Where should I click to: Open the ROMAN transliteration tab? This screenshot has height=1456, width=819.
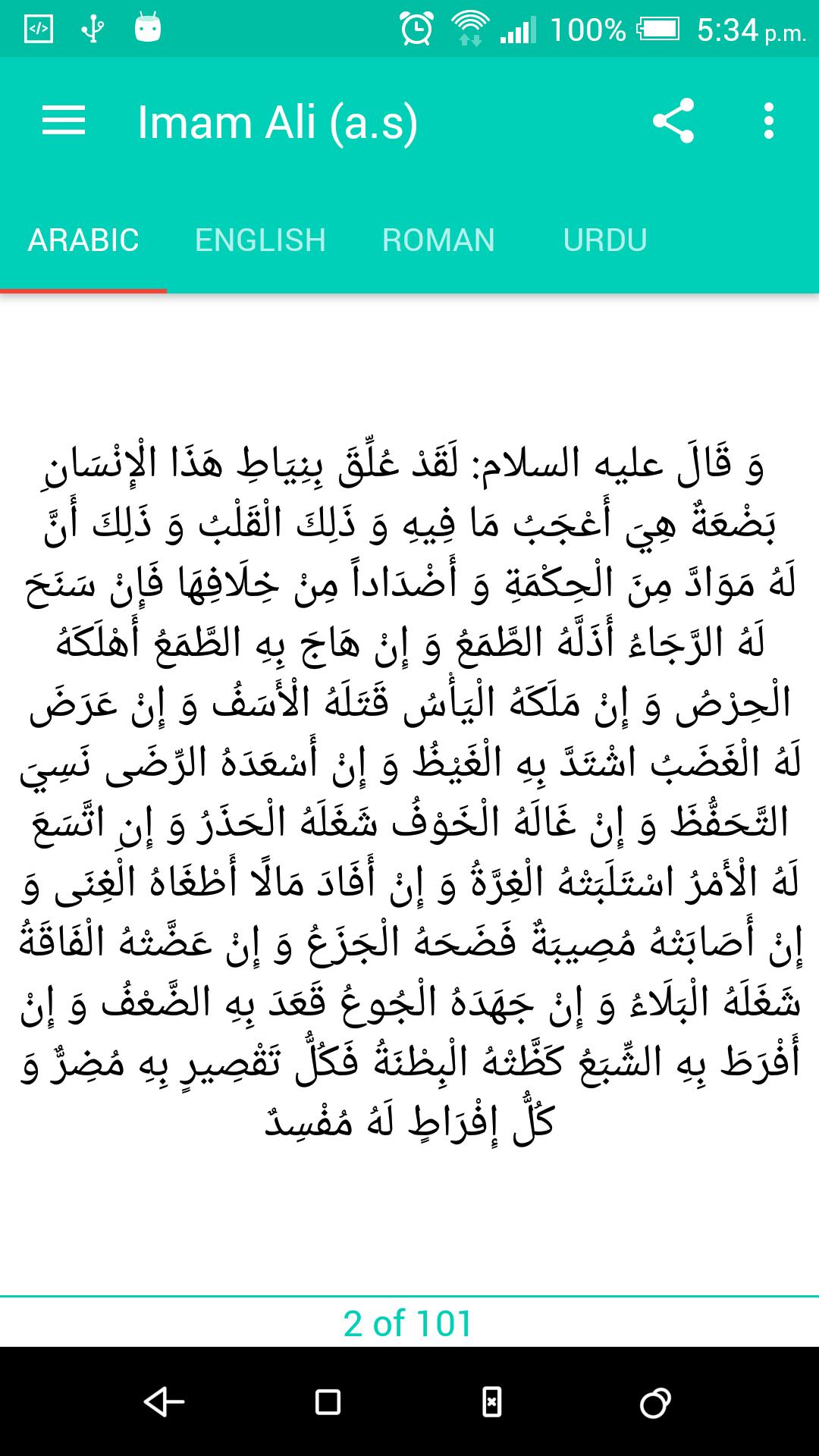coord(438,240)
